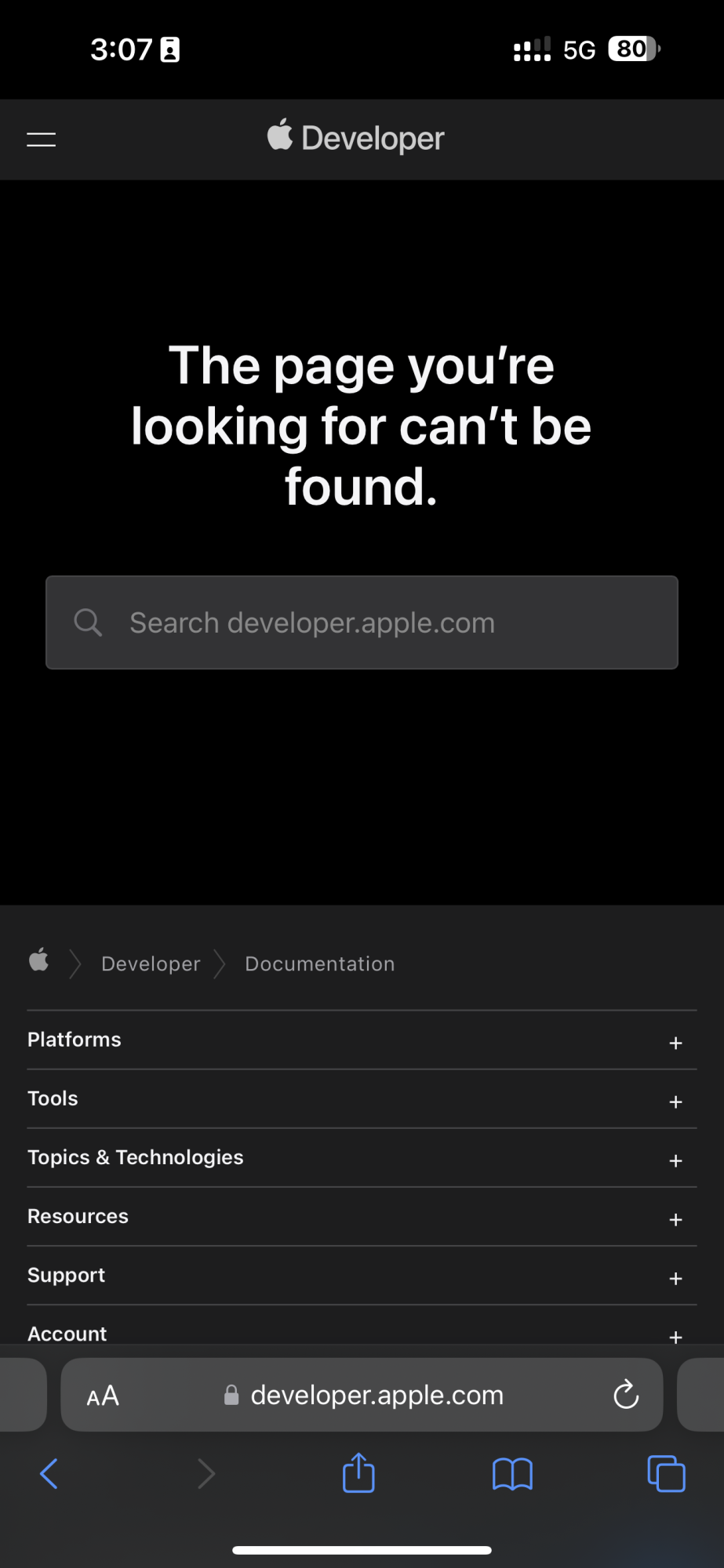Expand the Platforms section

(362, 1040)
